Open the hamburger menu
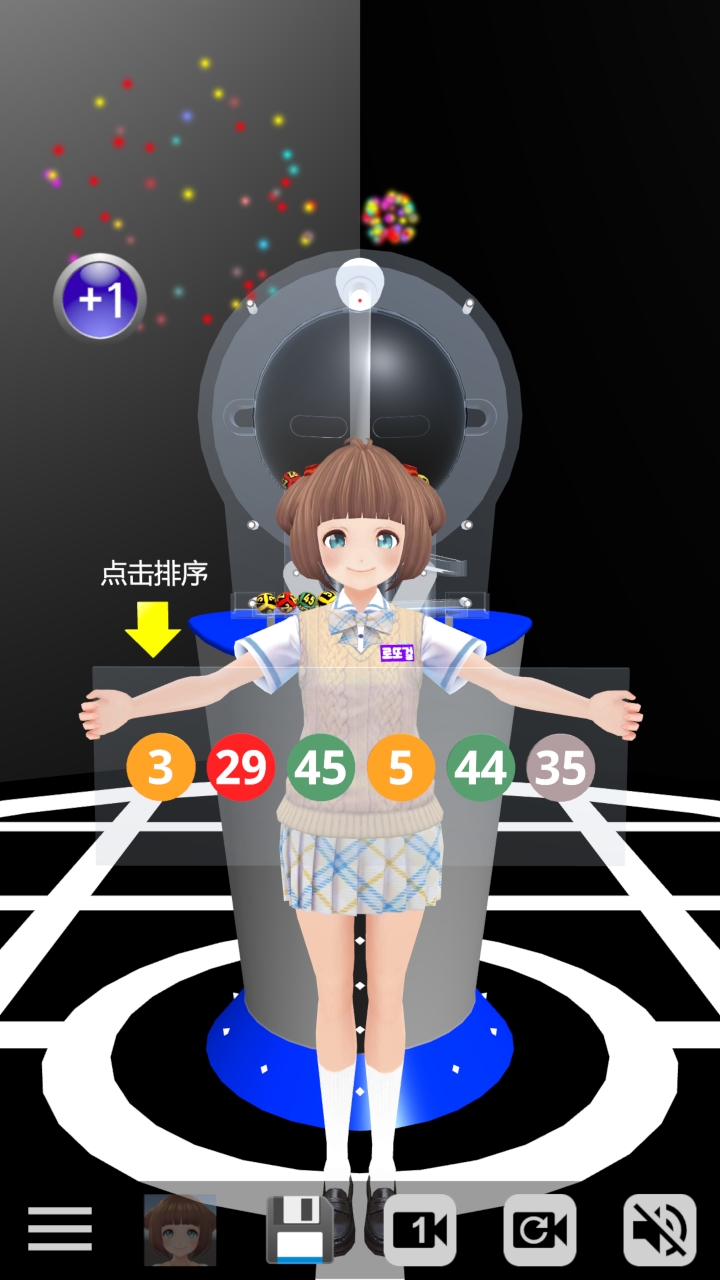The height and width of the screenshot is (1280, 720). coord(60,1229)
